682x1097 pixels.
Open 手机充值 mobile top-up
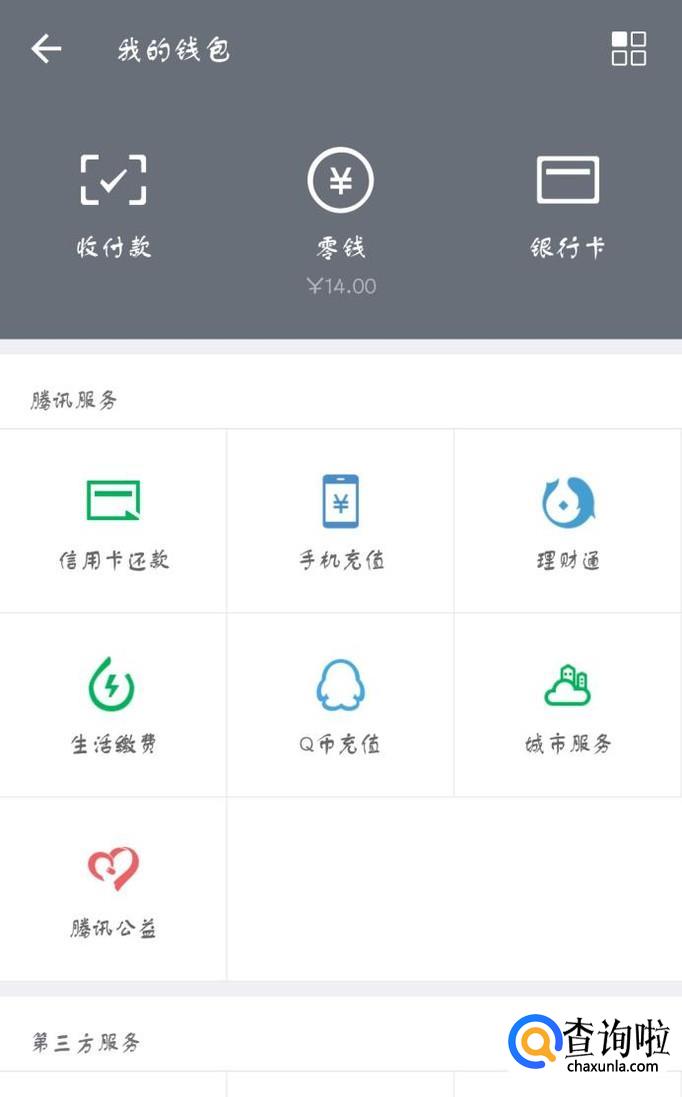(340, 521)
